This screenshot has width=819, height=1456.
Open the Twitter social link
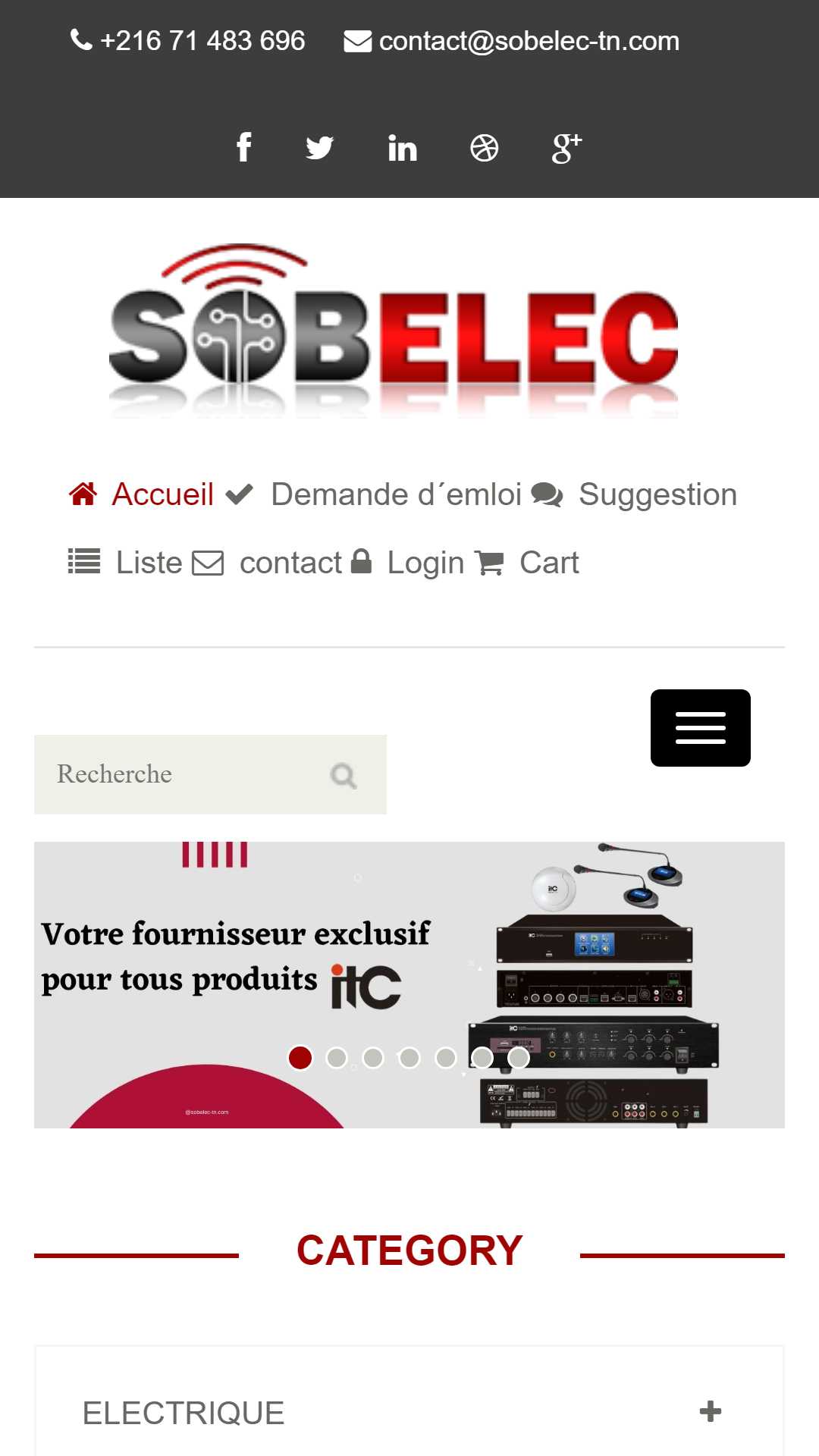coord(319,147)
